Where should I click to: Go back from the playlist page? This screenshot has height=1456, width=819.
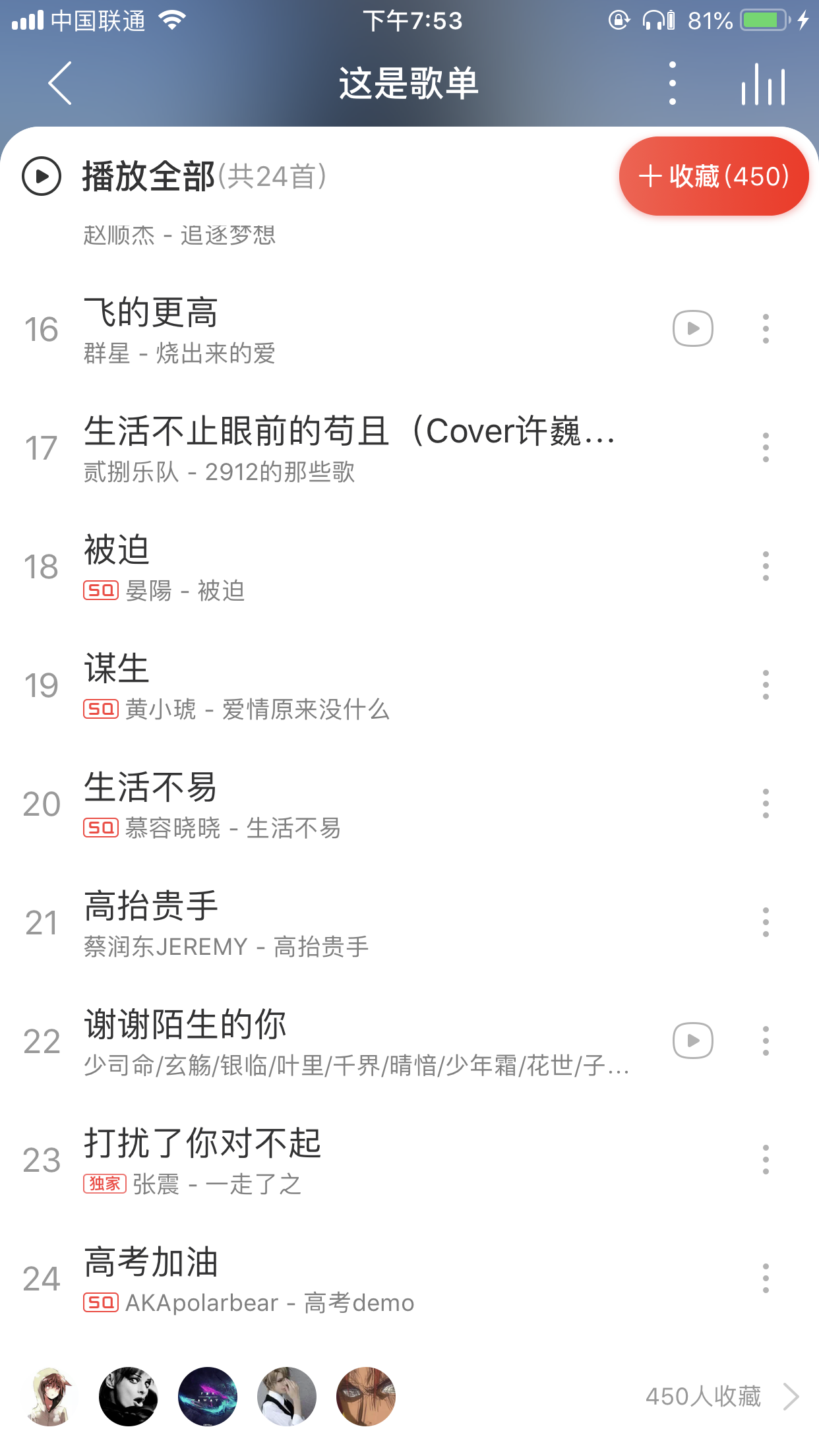coord(60,84)
